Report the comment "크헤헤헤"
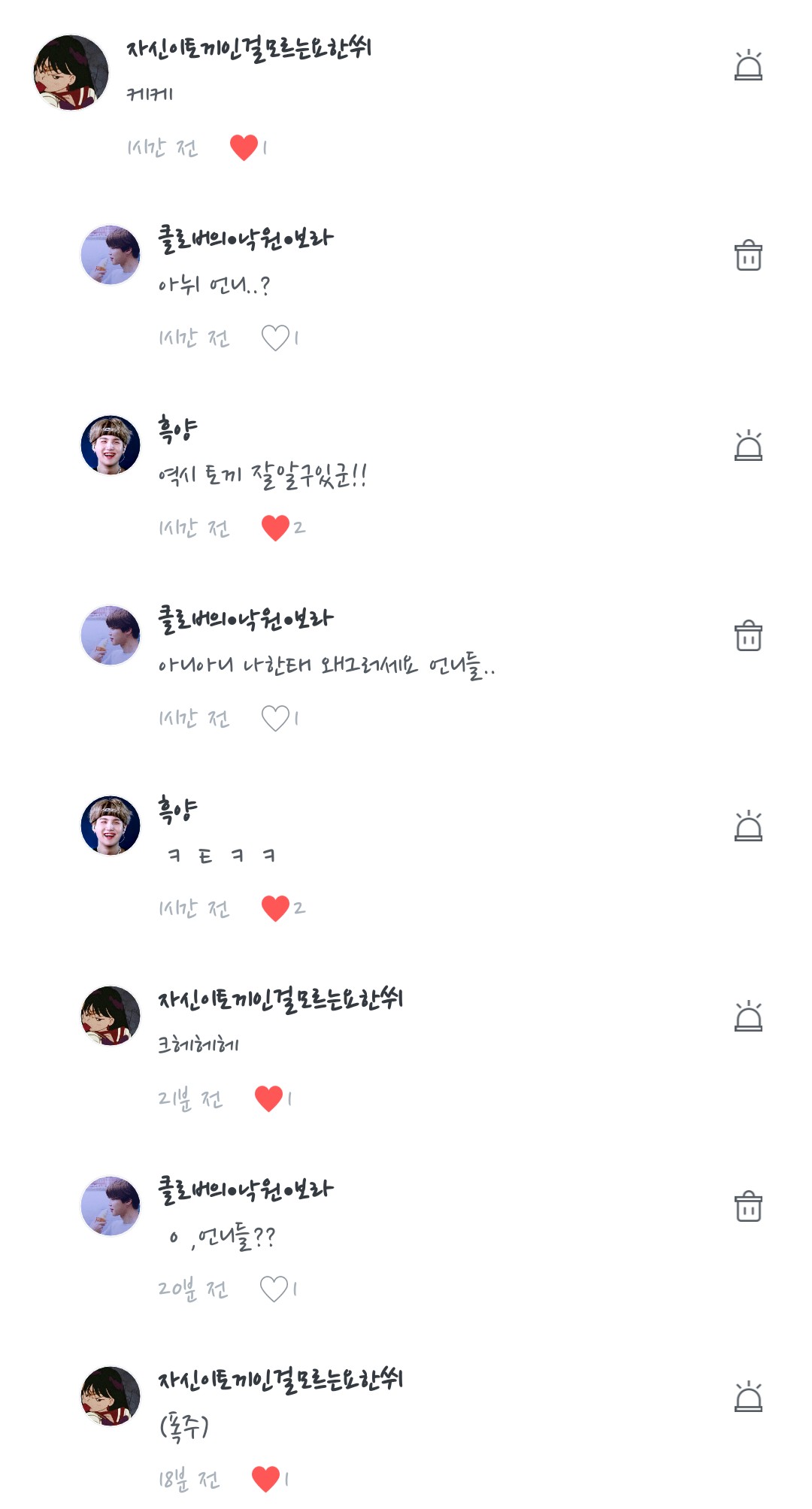Screen dimensions: 812x1509 click(x=748, y=1017)
